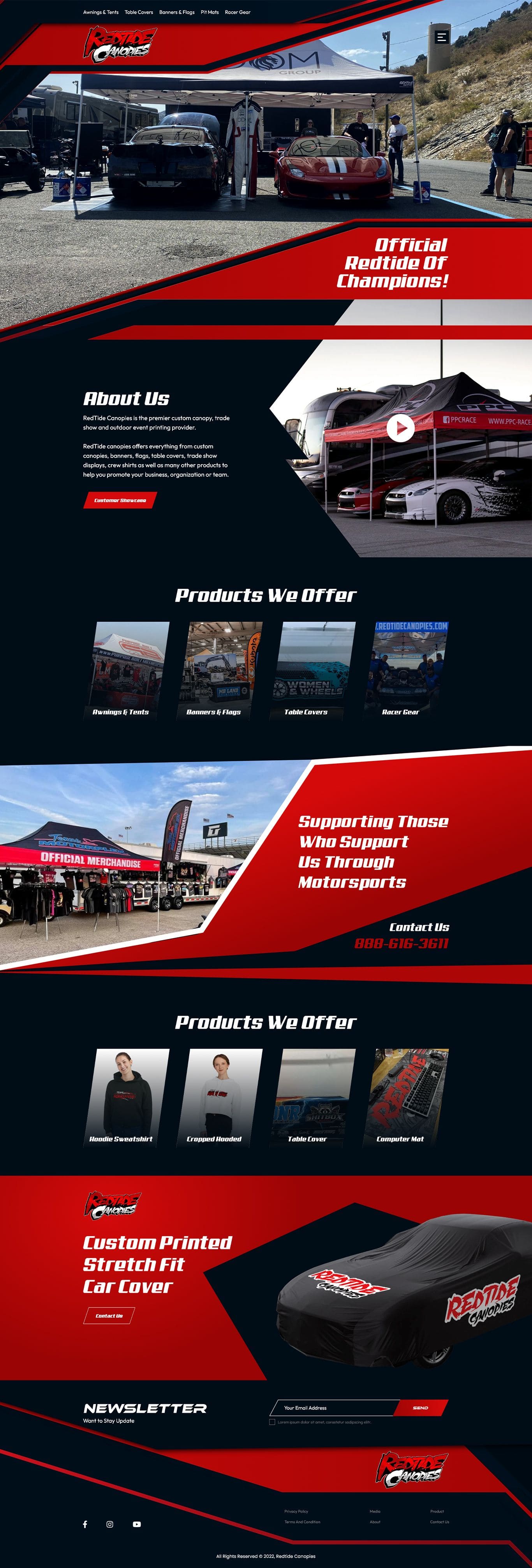Screen dimensions: 532x1568
Task: Open the Privacy Policy footer link
Action: click(x=296, y=1512)
